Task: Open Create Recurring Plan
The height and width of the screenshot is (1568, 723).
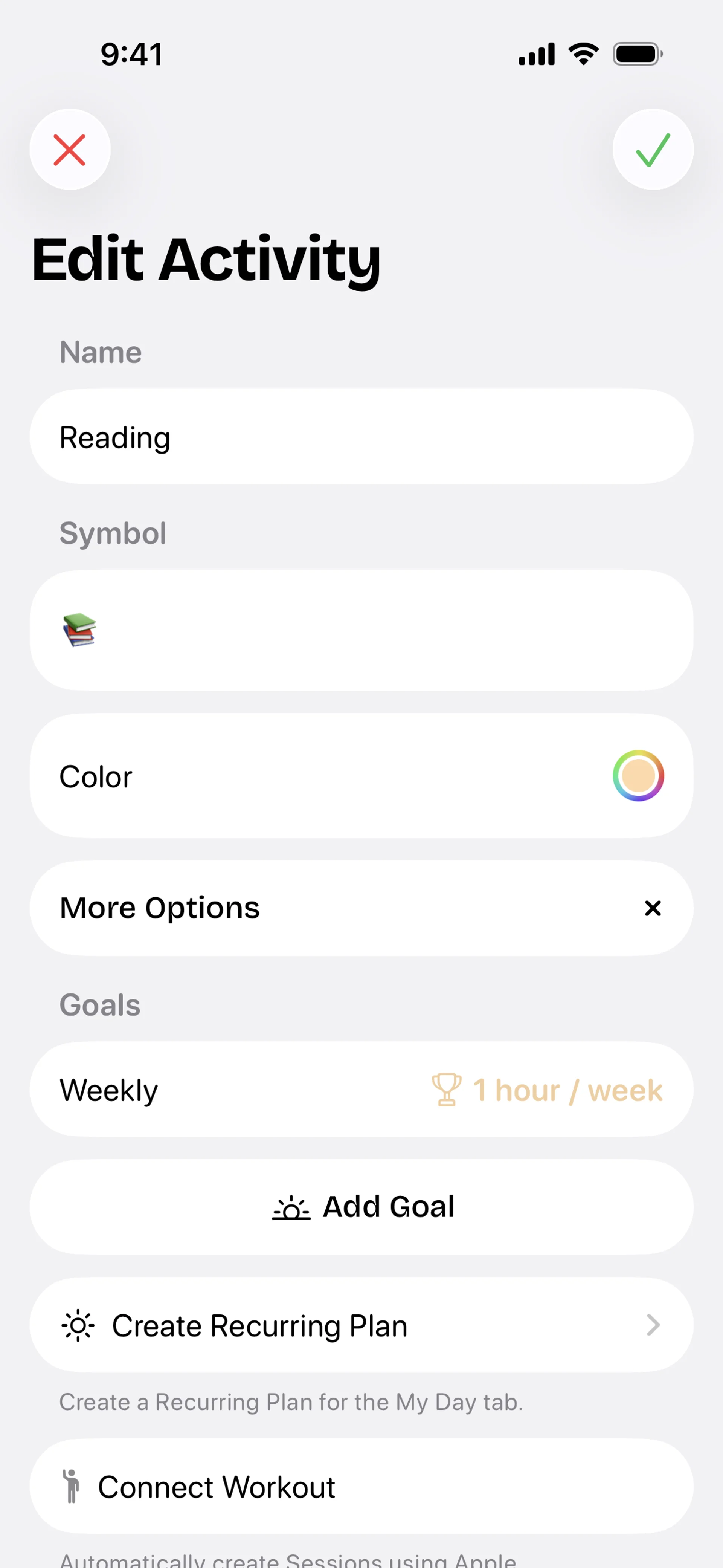Action: pyautogui.click(x=361, y=1325)
